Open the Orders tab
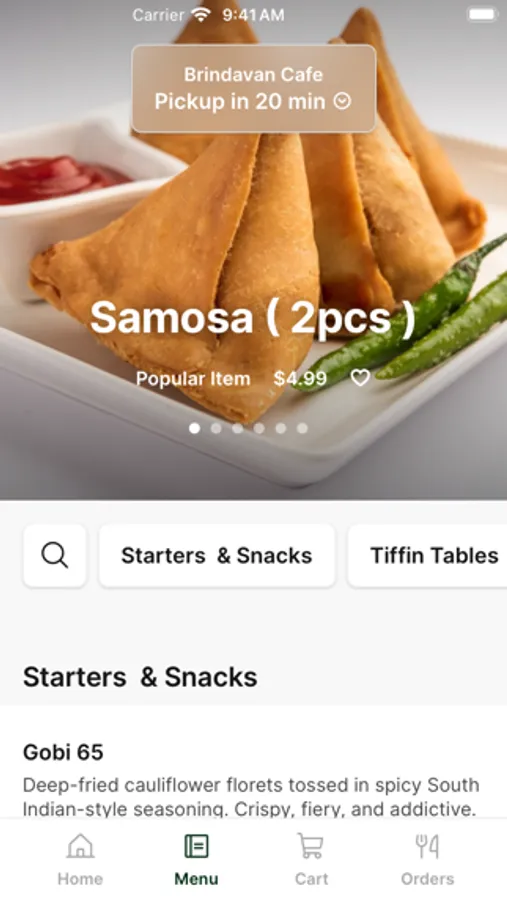This screenshot has height=900, width=507. click(427, 860)
